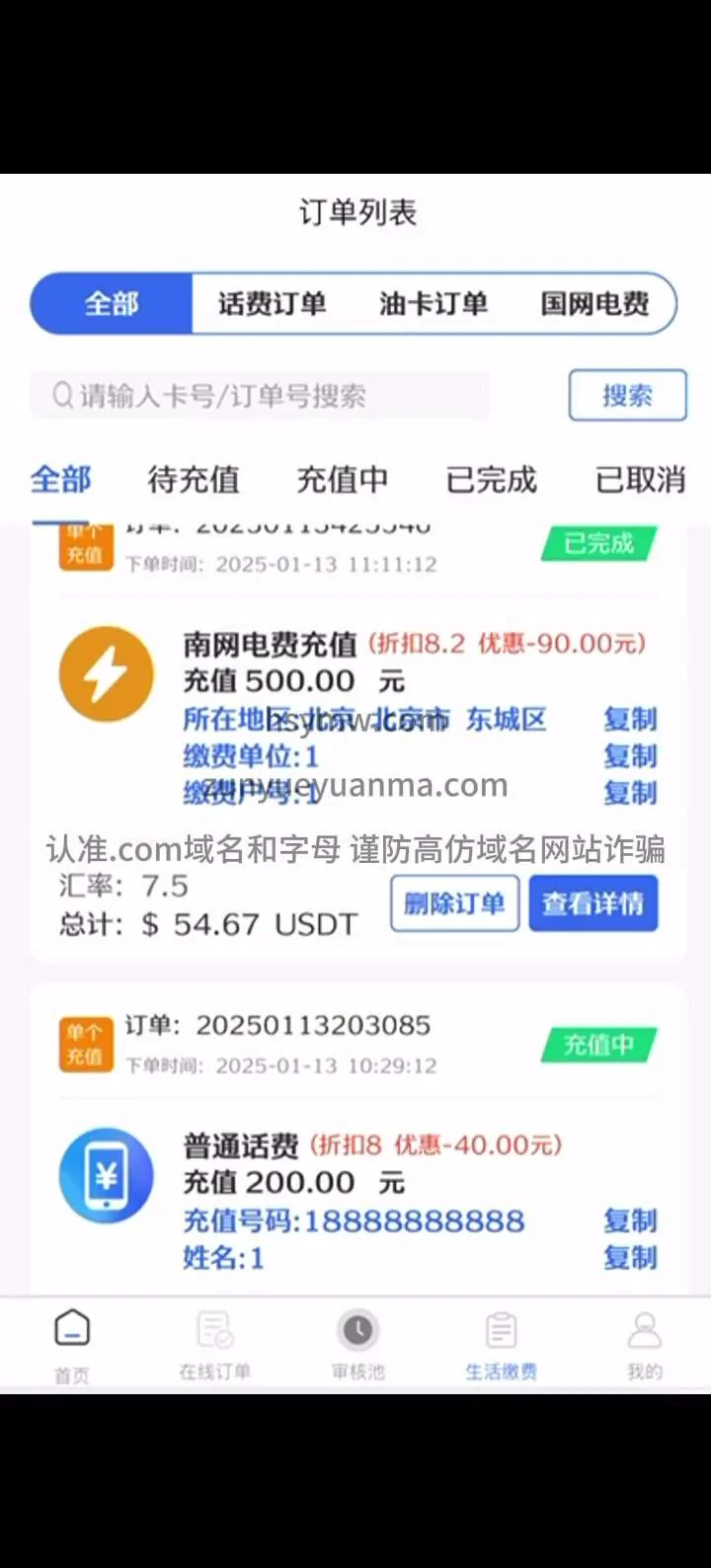Delete the 南网电费充值 order
Screen dimensions: 711x1568
[x=454, y=902]
